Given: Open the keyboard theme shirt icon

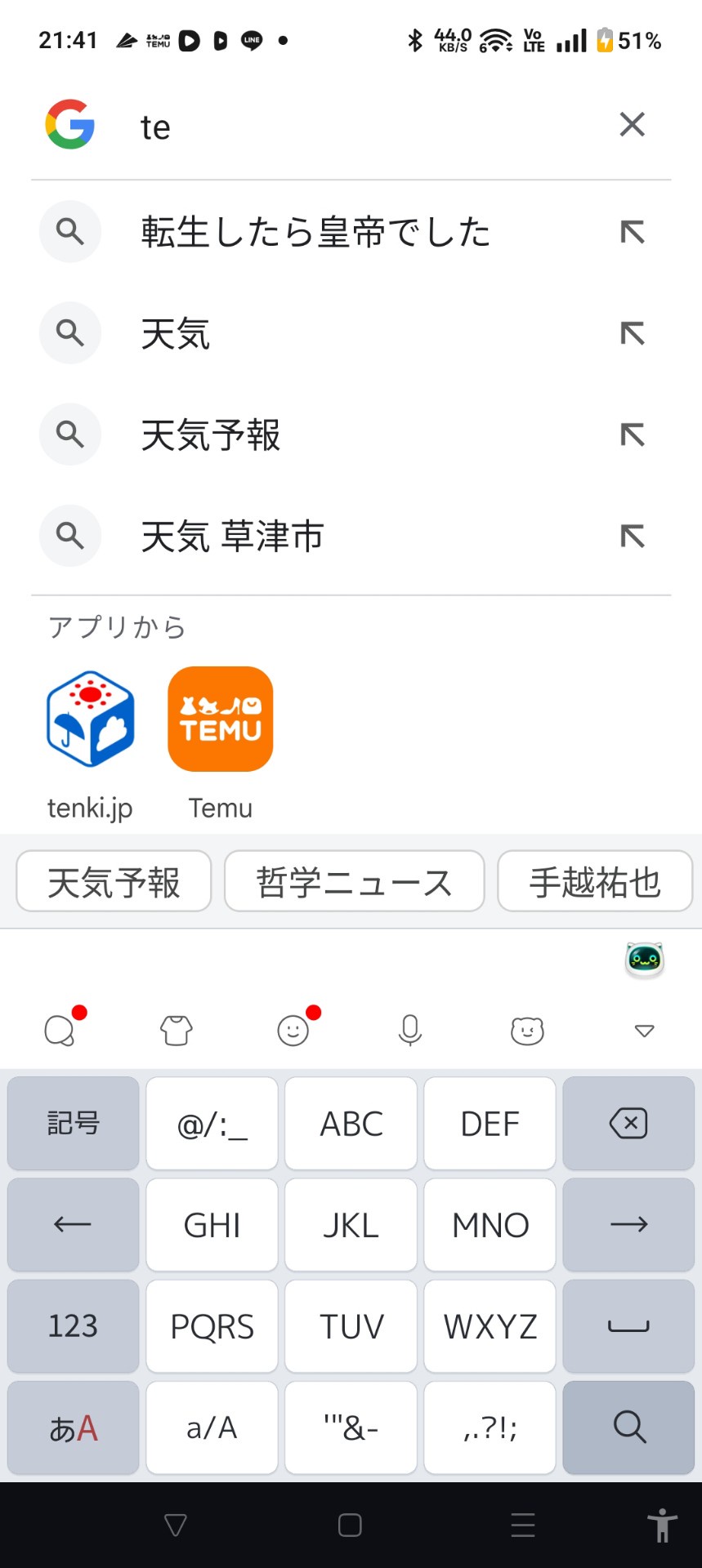Looking at the screenshot, I should [176, 1031].
